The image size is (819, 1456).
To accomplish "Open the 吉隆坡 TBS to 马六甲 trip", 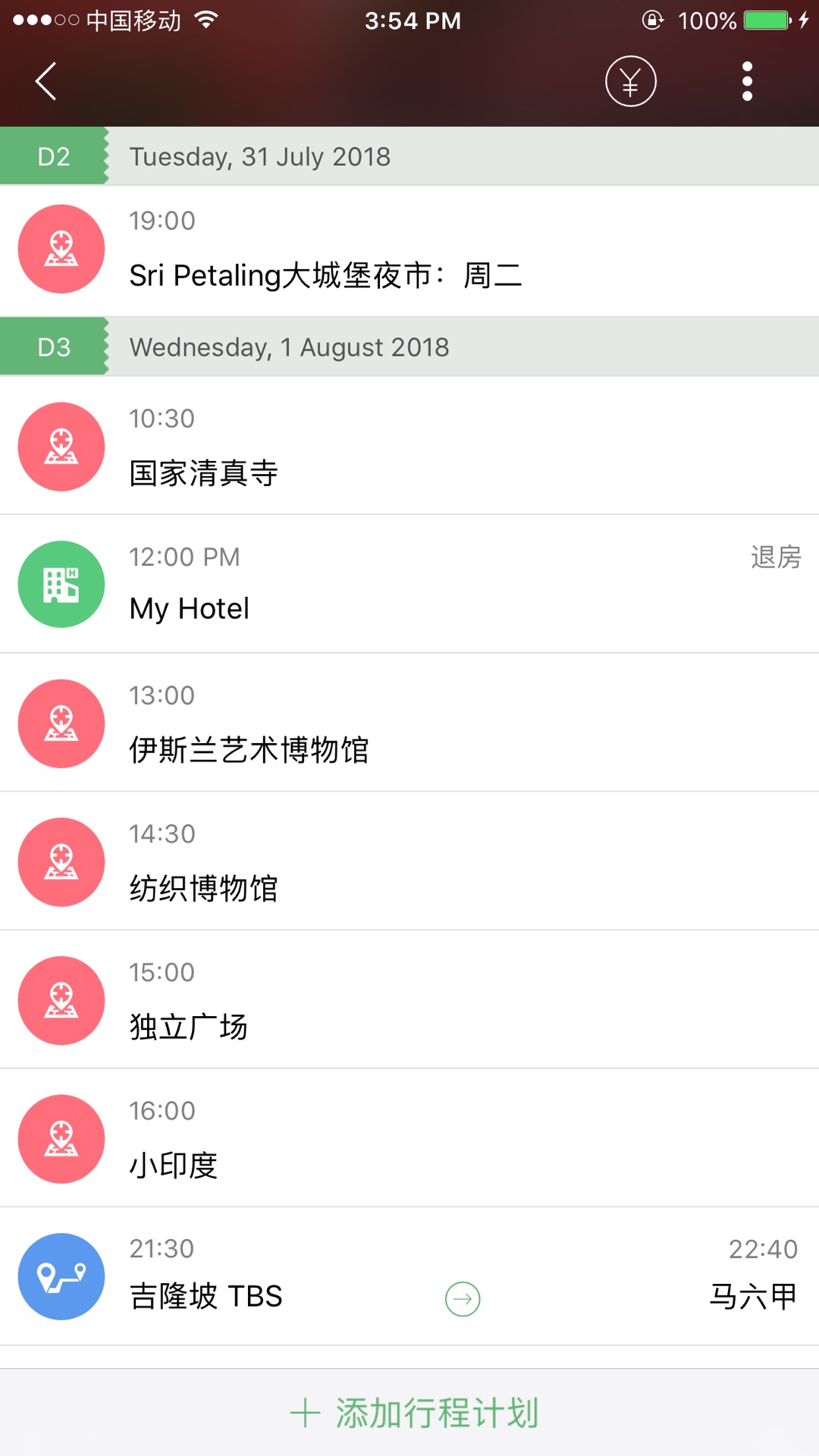I will (409, 1277).
